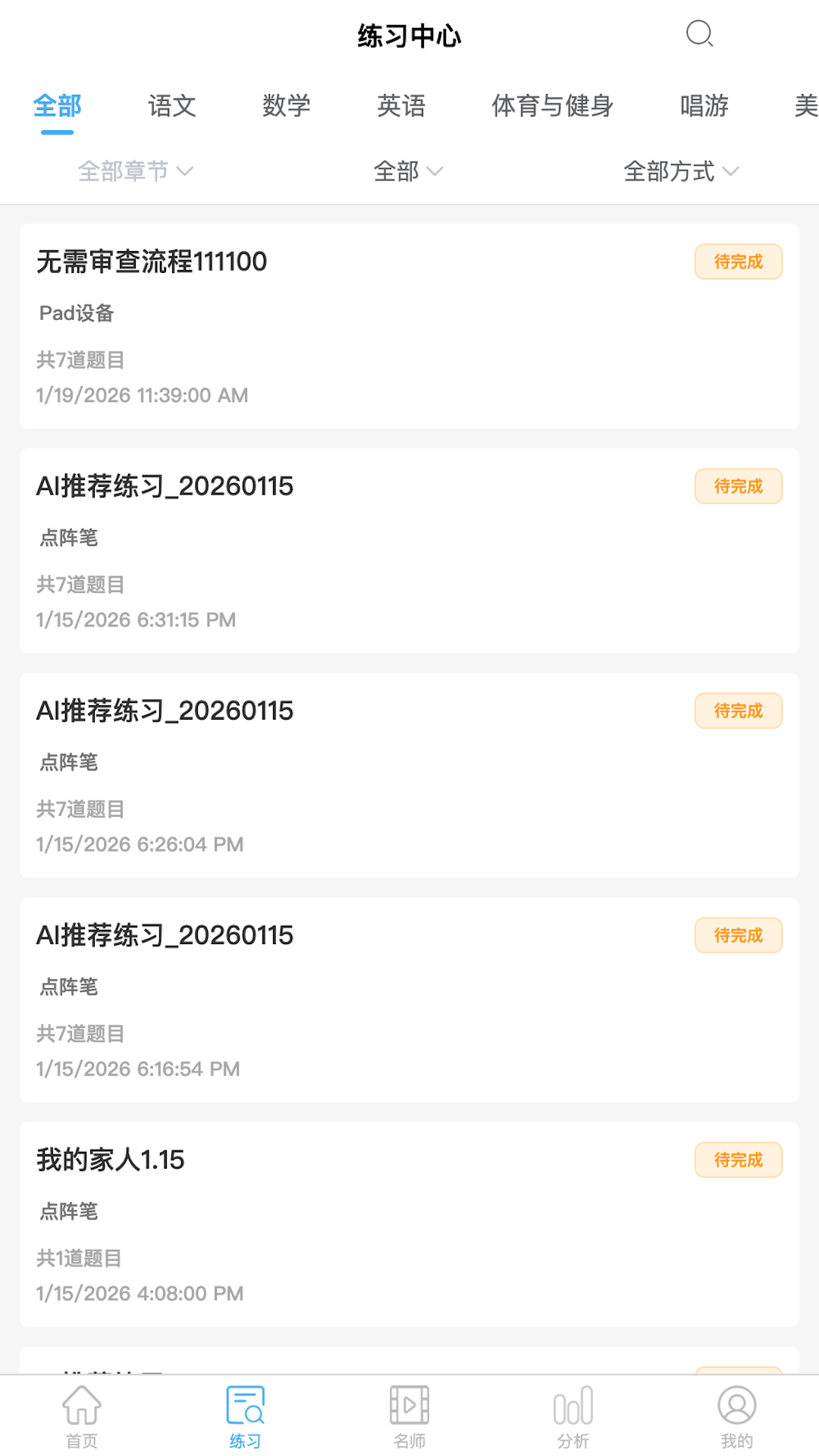This screenshot has width=819, height=1456.
Task: Select the 全部 subject tab
Action: tap(58, 106)
